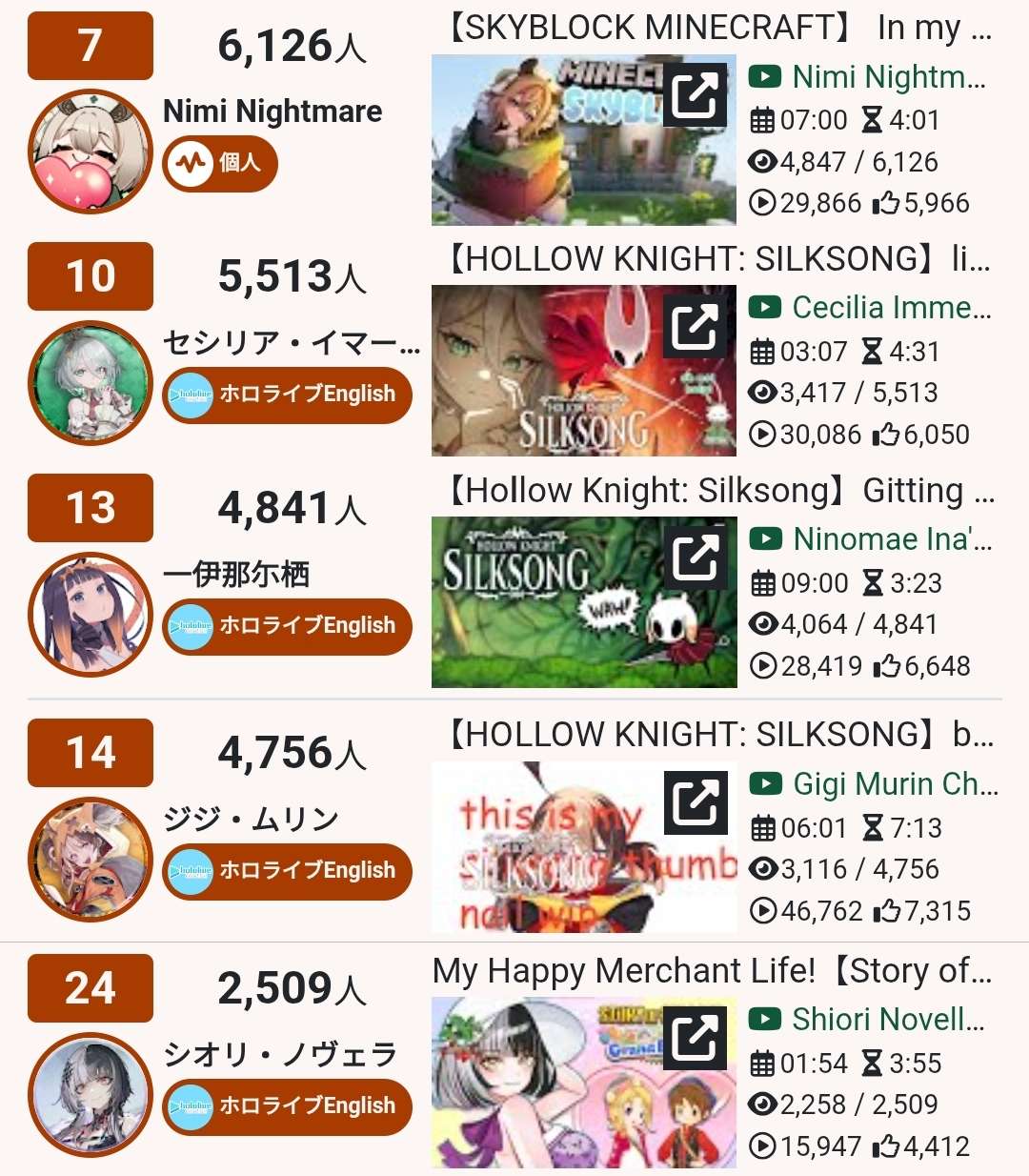Image resolution: width=1029 pixels, height=1176 pixels.
Task: Open the external link on Ninomae Ina'nis's Silksong stream
Action: coord(695,558)
